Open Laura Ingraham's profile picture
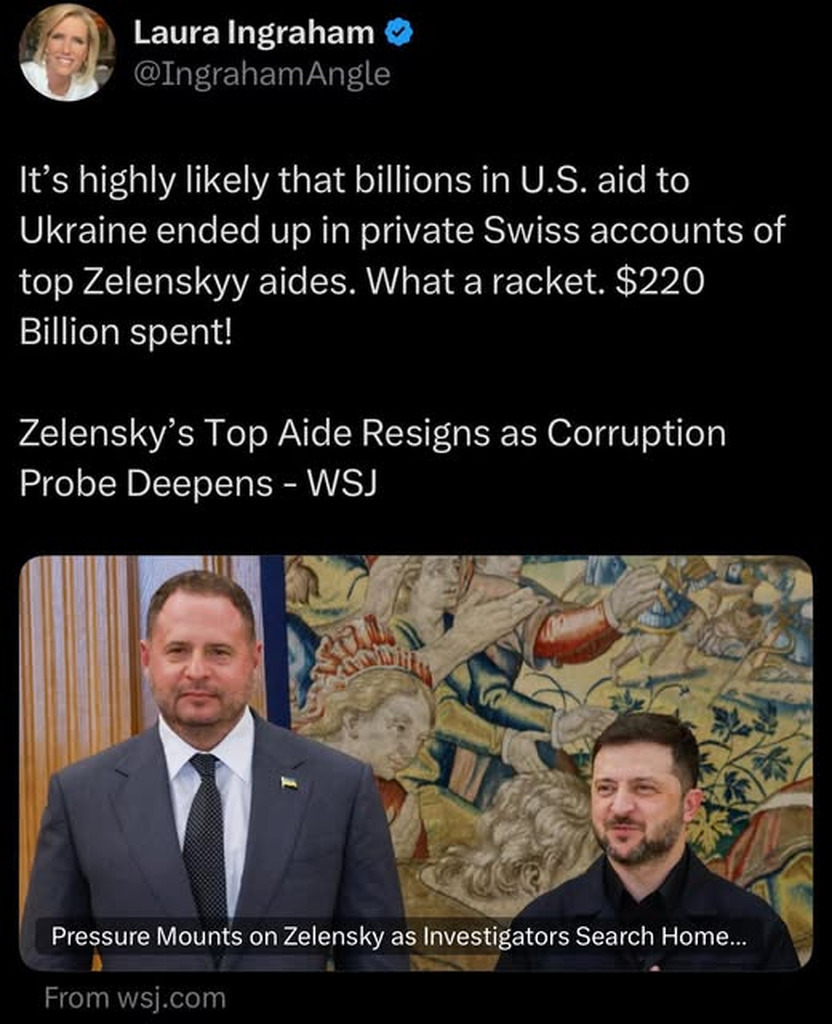This screenshot has width=832, height=1024. click(68, 52)
